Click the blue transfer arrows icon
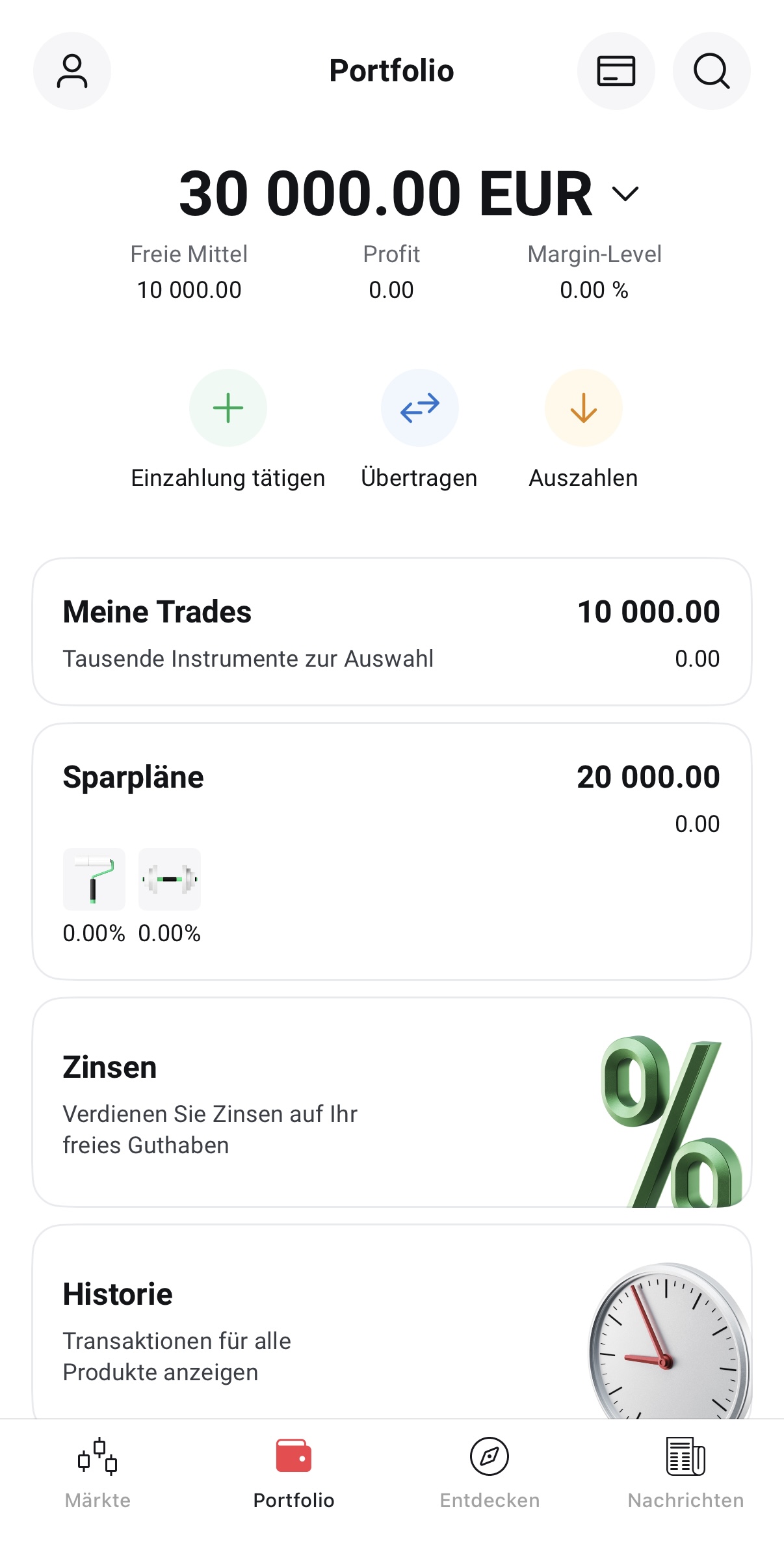Viewport: 784px width, 1550px height. point(419,408)
